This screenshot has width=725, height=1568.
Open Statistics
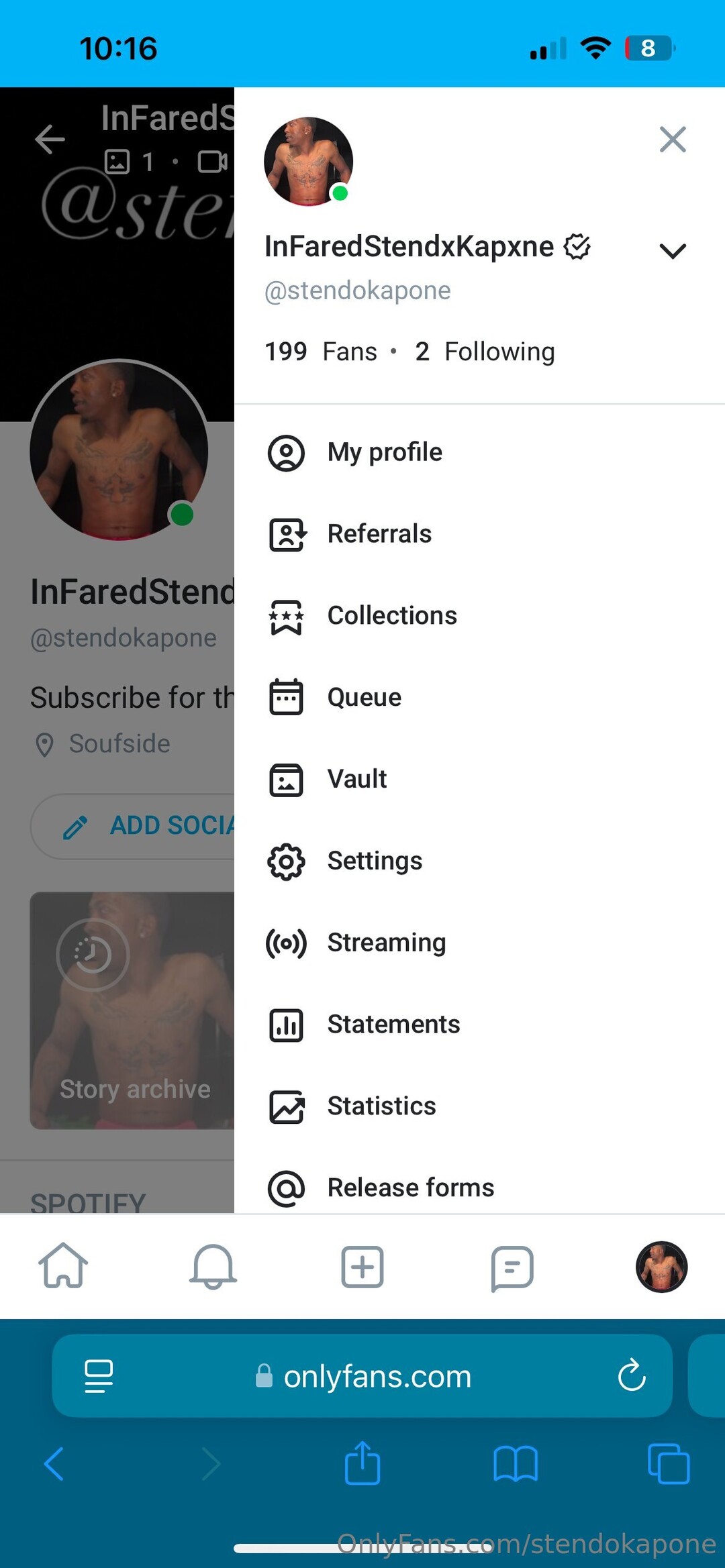click(381, 1106)
